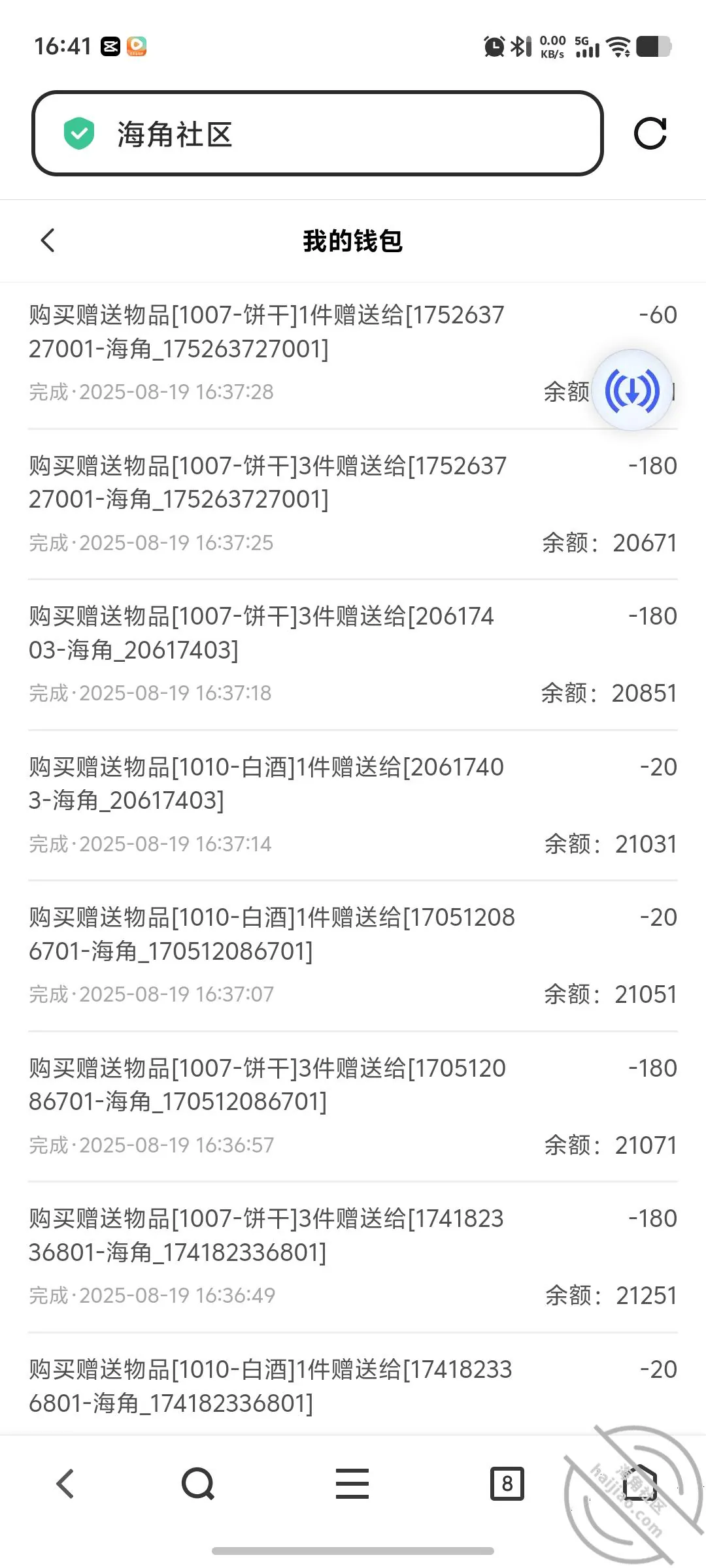The height and width of the screenshot is (1568, 706).
Task: Go back from 我的钱包 page
Action: [x=48, y=240]
